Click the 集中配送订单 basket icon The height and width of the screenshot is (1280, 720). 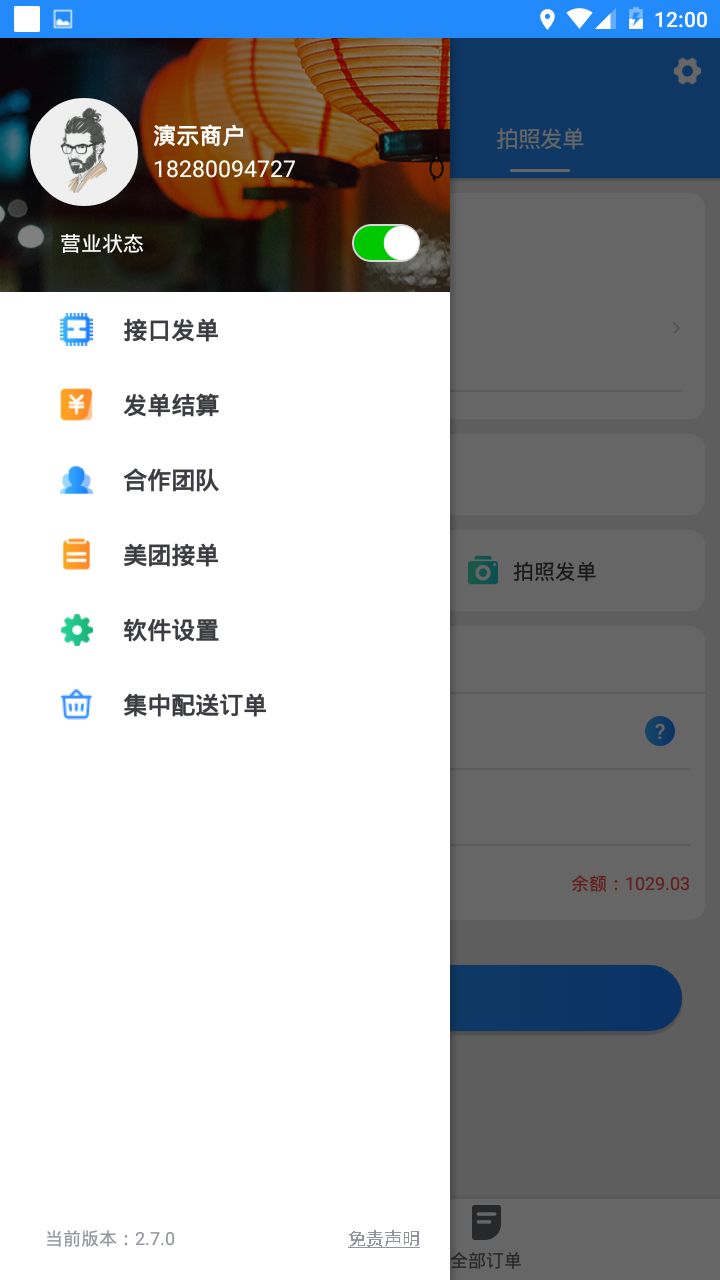(76, 704)
